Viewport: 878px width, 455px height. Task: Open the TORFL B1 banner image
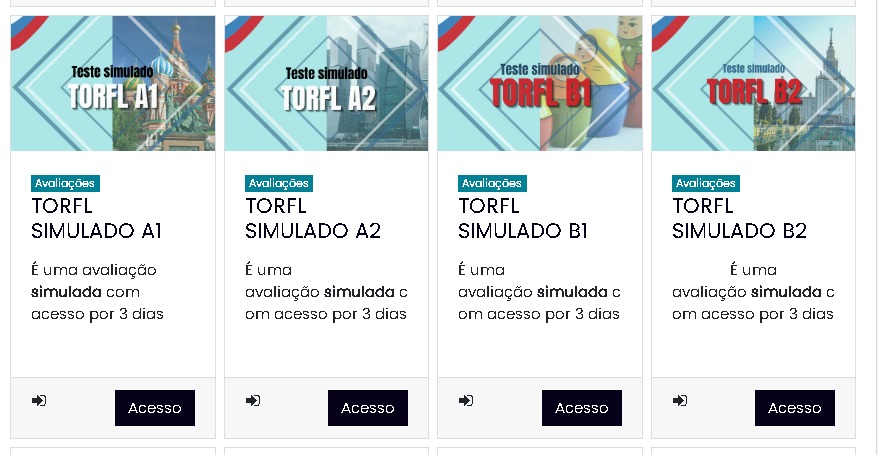540,83
